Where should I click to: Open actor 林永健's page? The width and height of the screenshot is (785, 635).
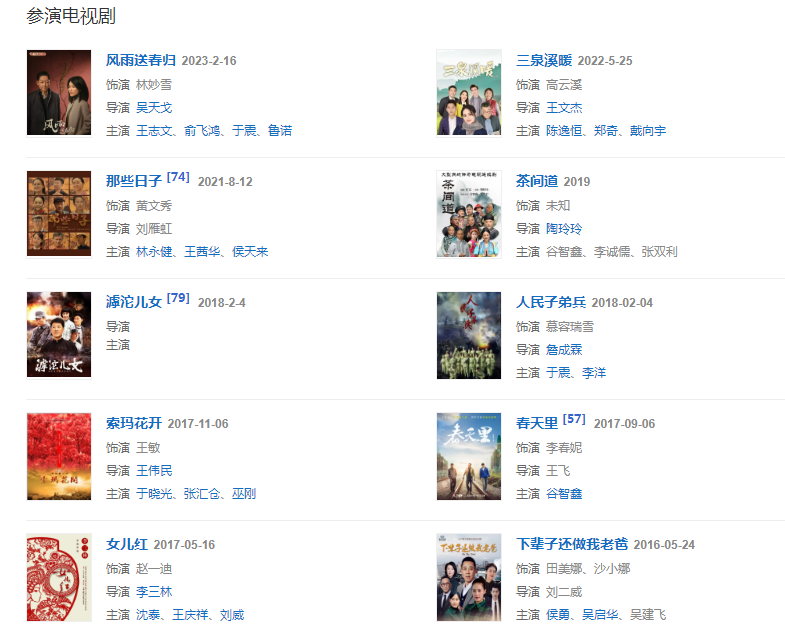(155, 252)
